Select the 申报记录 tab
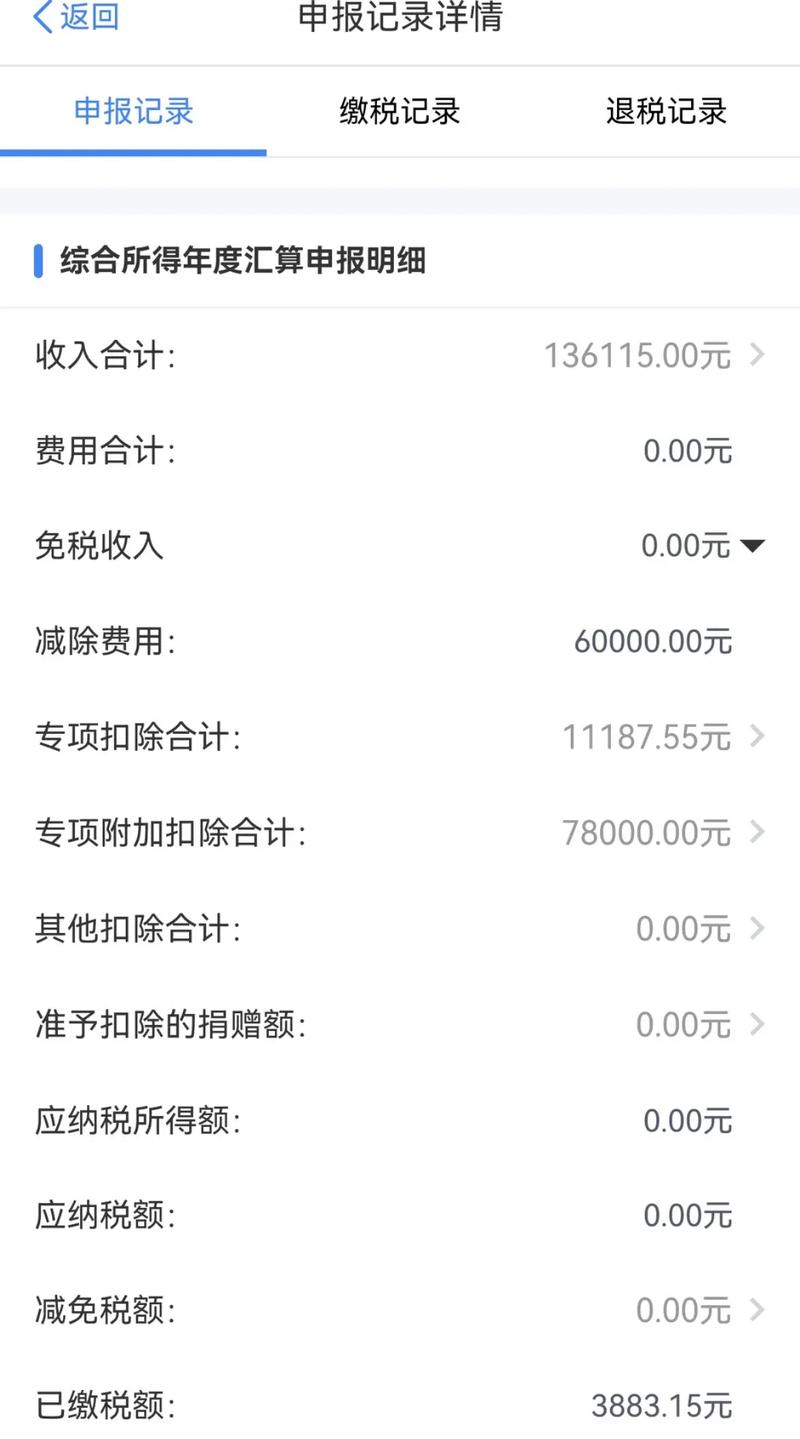Image resolution: width=800 pixels, height=1439 pixels. pyautogui.click(x=133, y=111)
